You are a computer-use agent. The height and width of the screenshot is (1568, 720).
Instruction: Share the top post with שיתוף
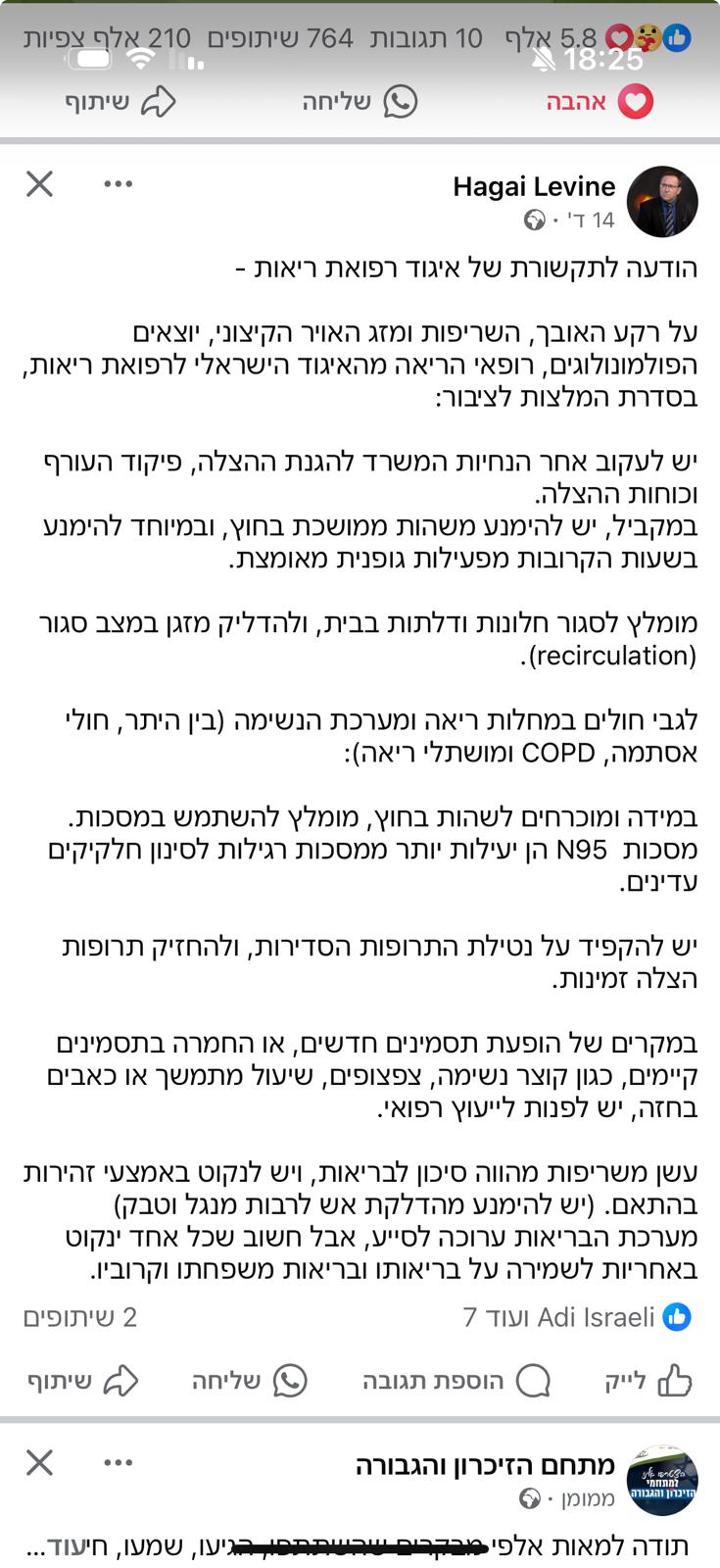click(120, 102)
